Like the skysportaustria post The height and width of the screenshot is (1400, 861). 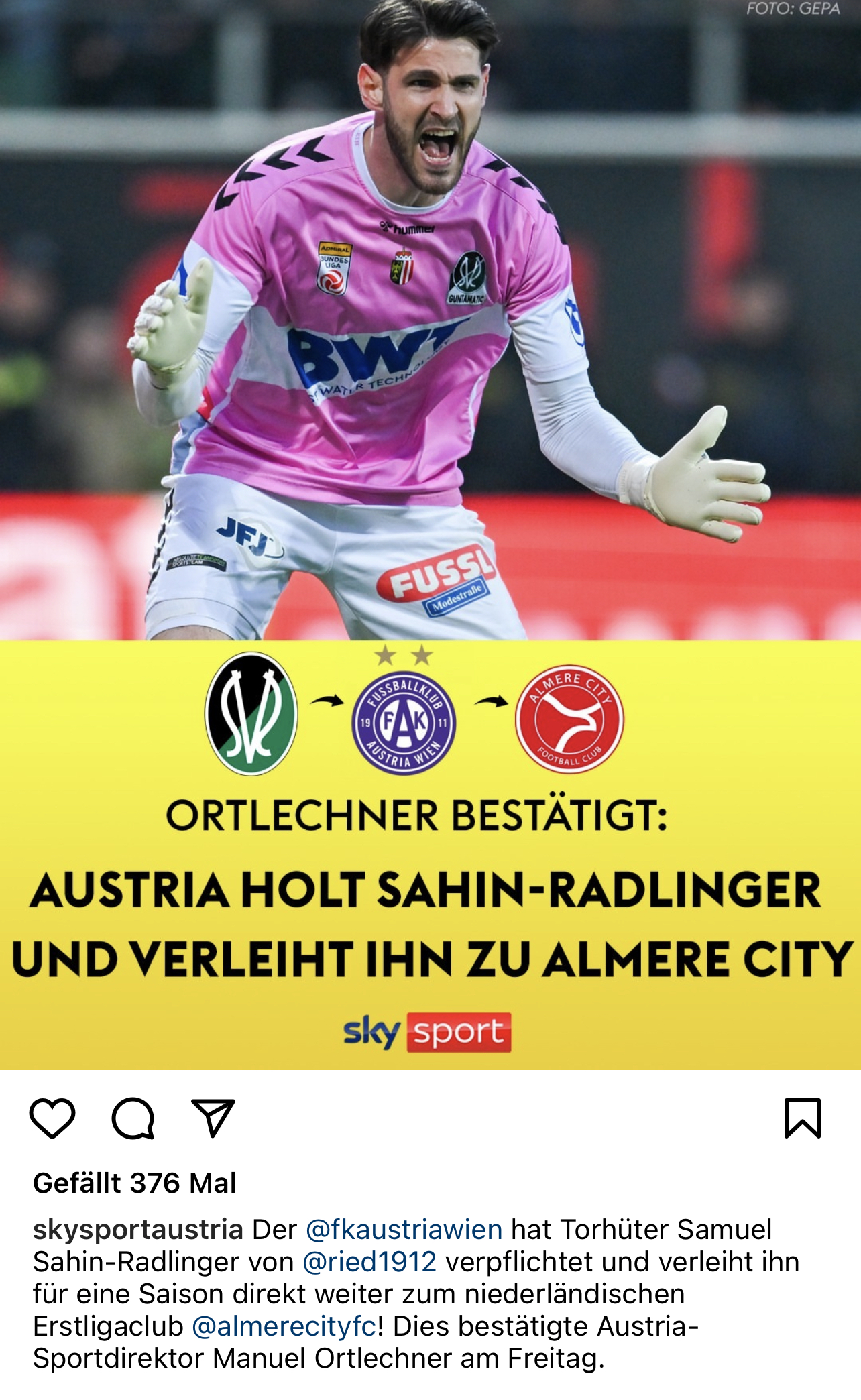pyautogui.click(x=52, y=1118)
